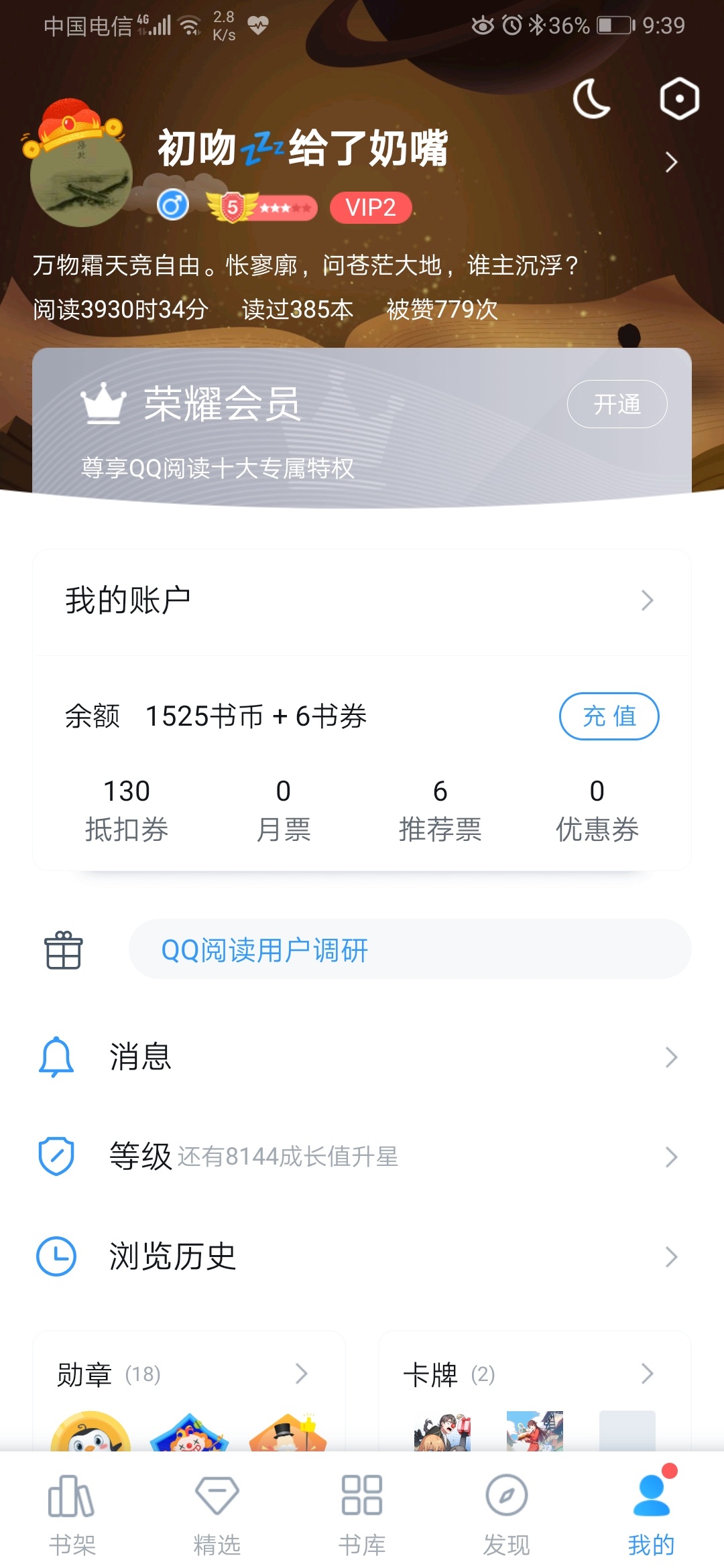Open the 卡牌 cards collection

click(534, 1374)
